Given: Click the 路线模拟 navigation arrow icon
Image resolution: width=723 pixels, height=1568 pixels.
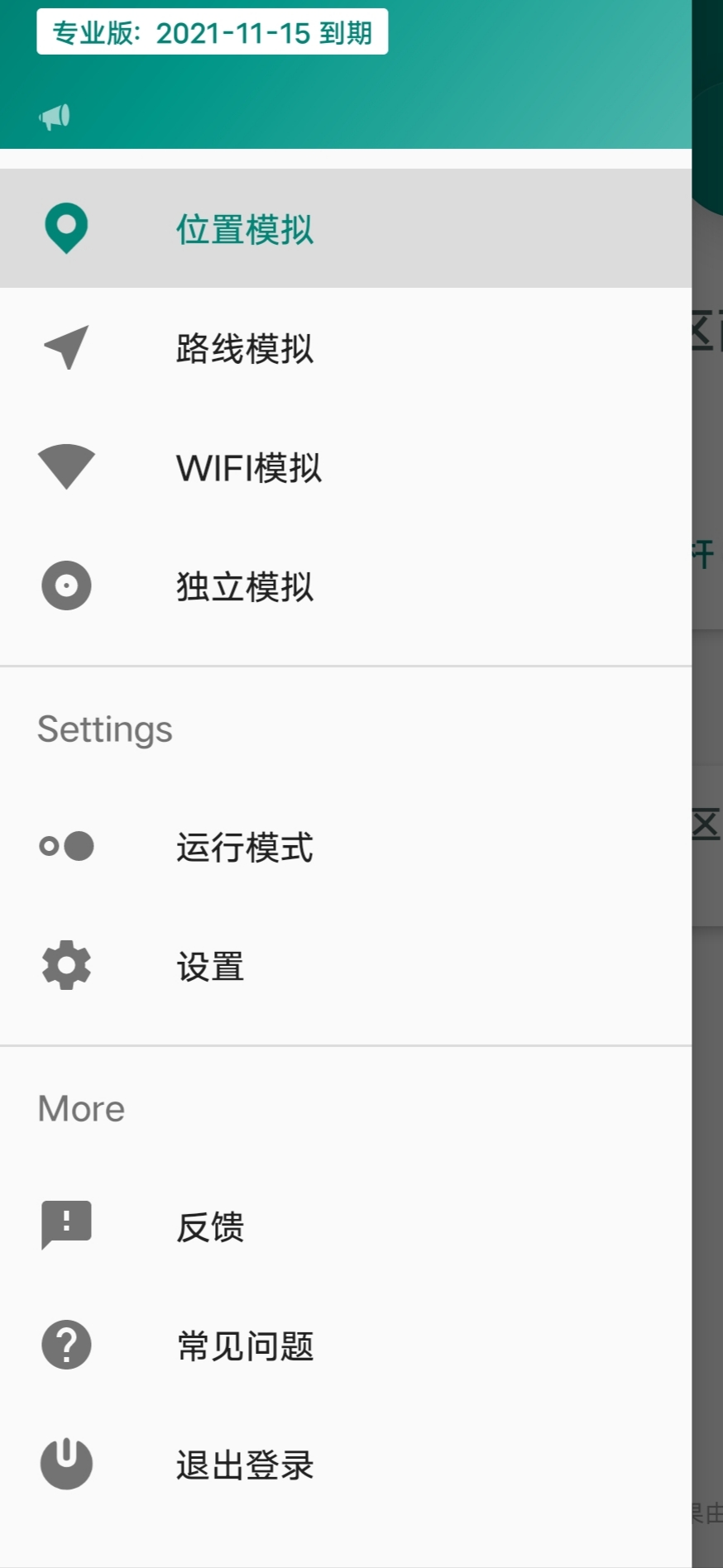Looking at the screenshot, I should click(x=66, y=348).
